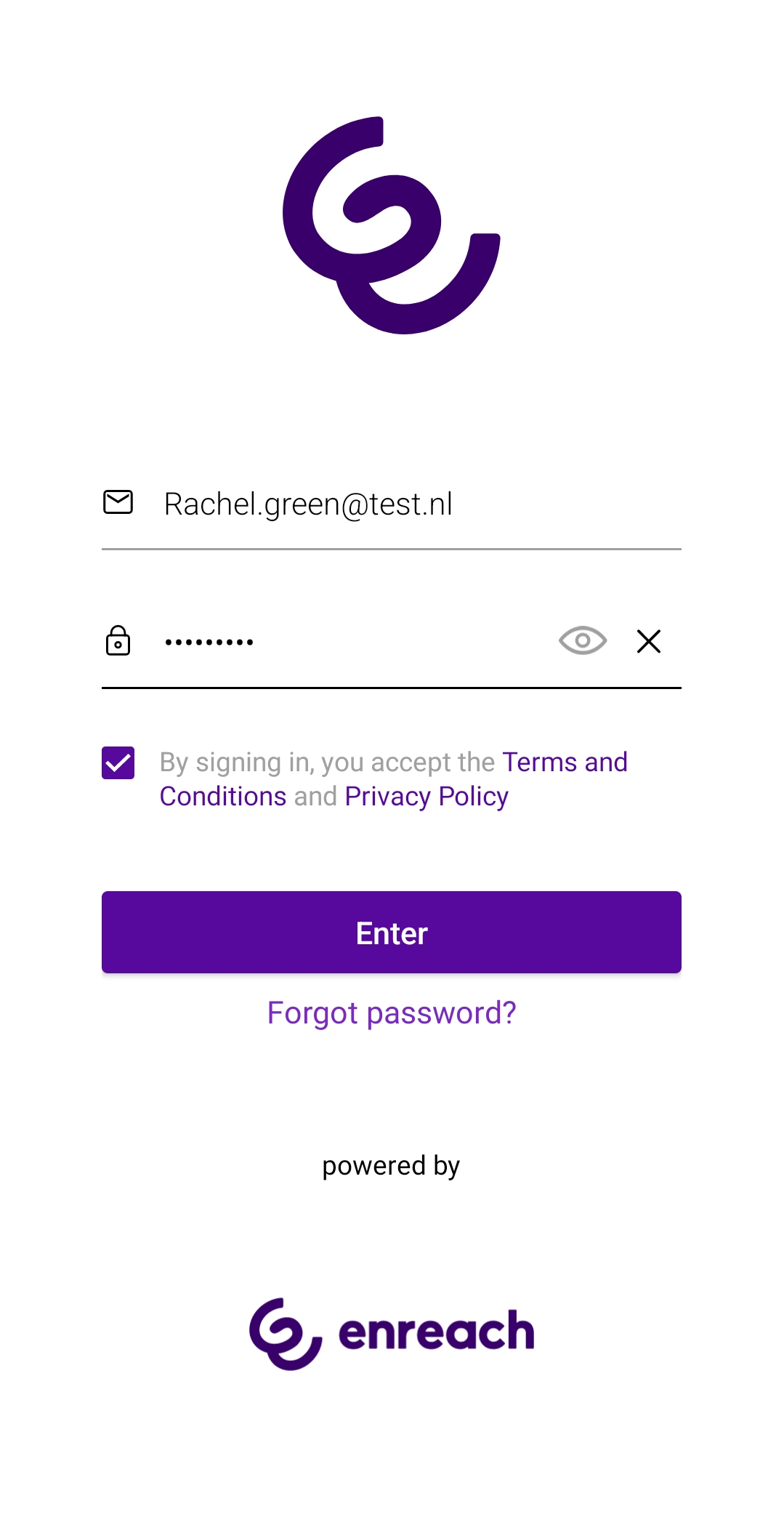The image size is (784, 1525).
Task: Uncheck the terms acceptance checkbox
Action: tap(118, 763)
